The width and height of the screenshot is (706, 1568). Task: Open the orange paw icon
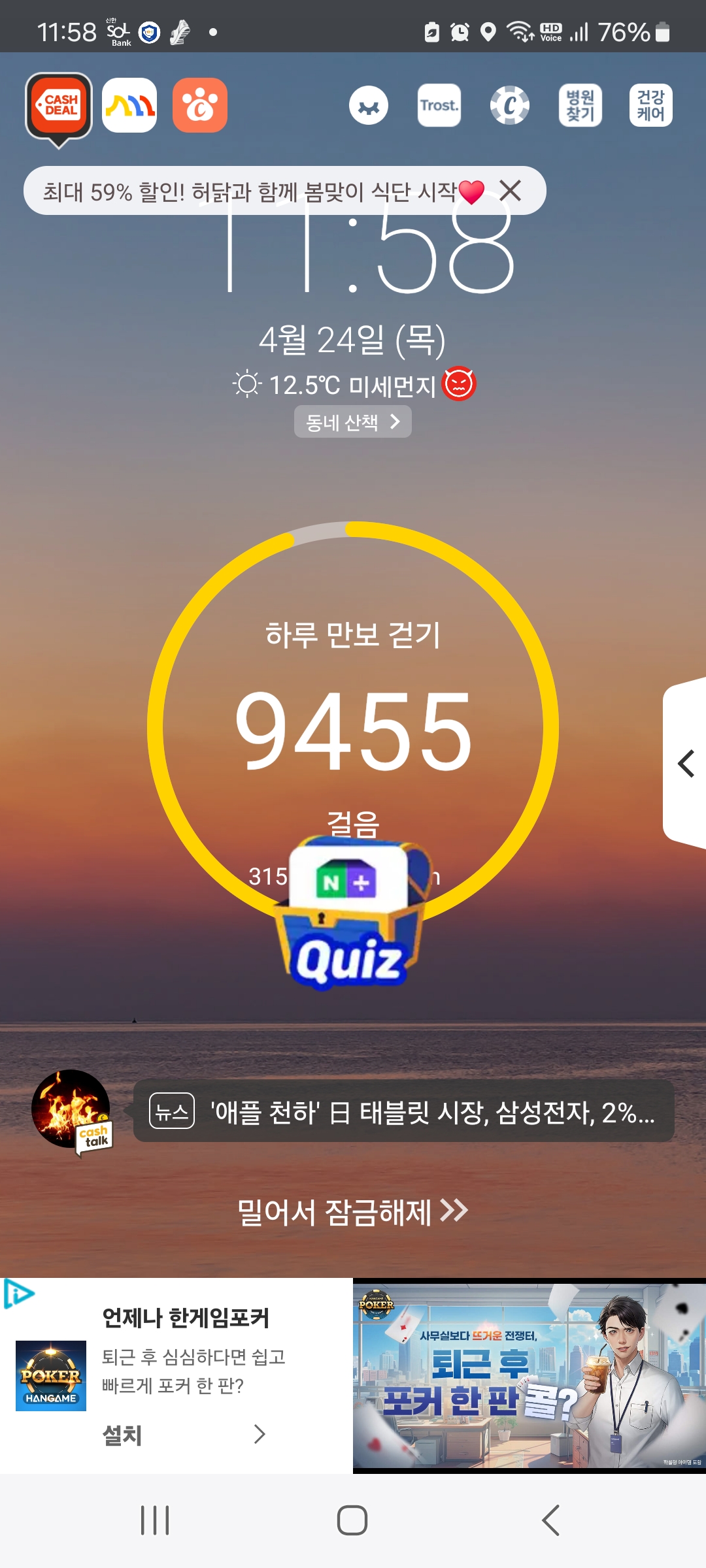pyautogui.click(x=200, y=105)
